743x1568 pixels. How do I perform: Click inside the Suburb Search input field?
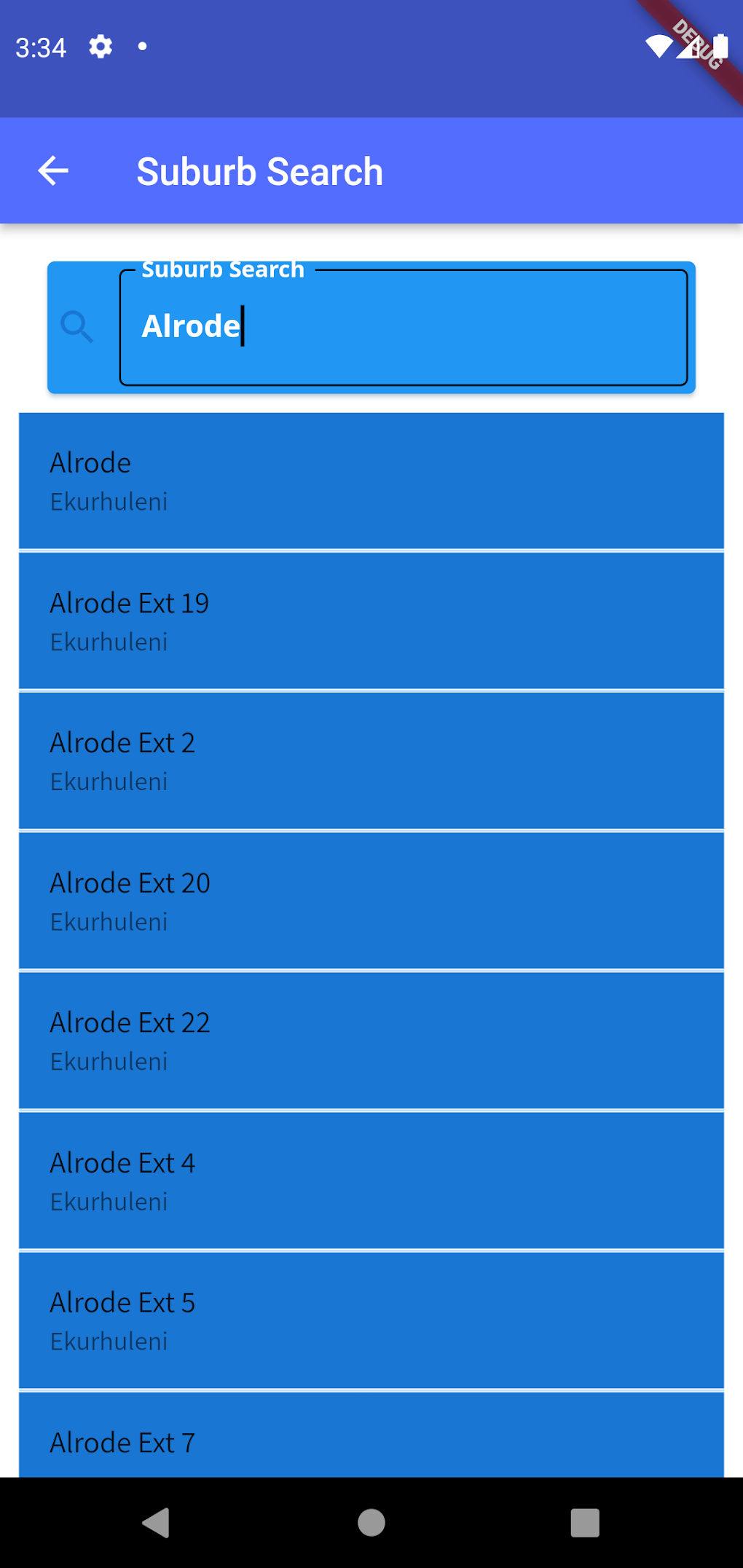coord(402,327)
